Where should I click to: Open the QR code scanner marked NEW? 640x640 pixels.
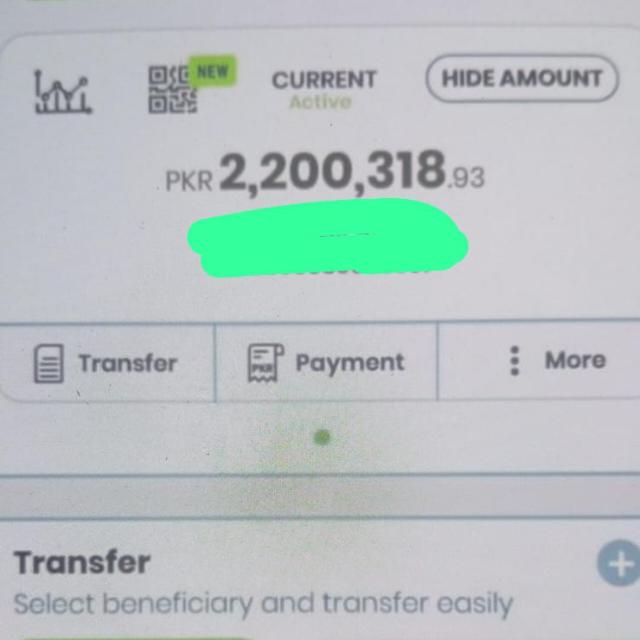[173, 89]
